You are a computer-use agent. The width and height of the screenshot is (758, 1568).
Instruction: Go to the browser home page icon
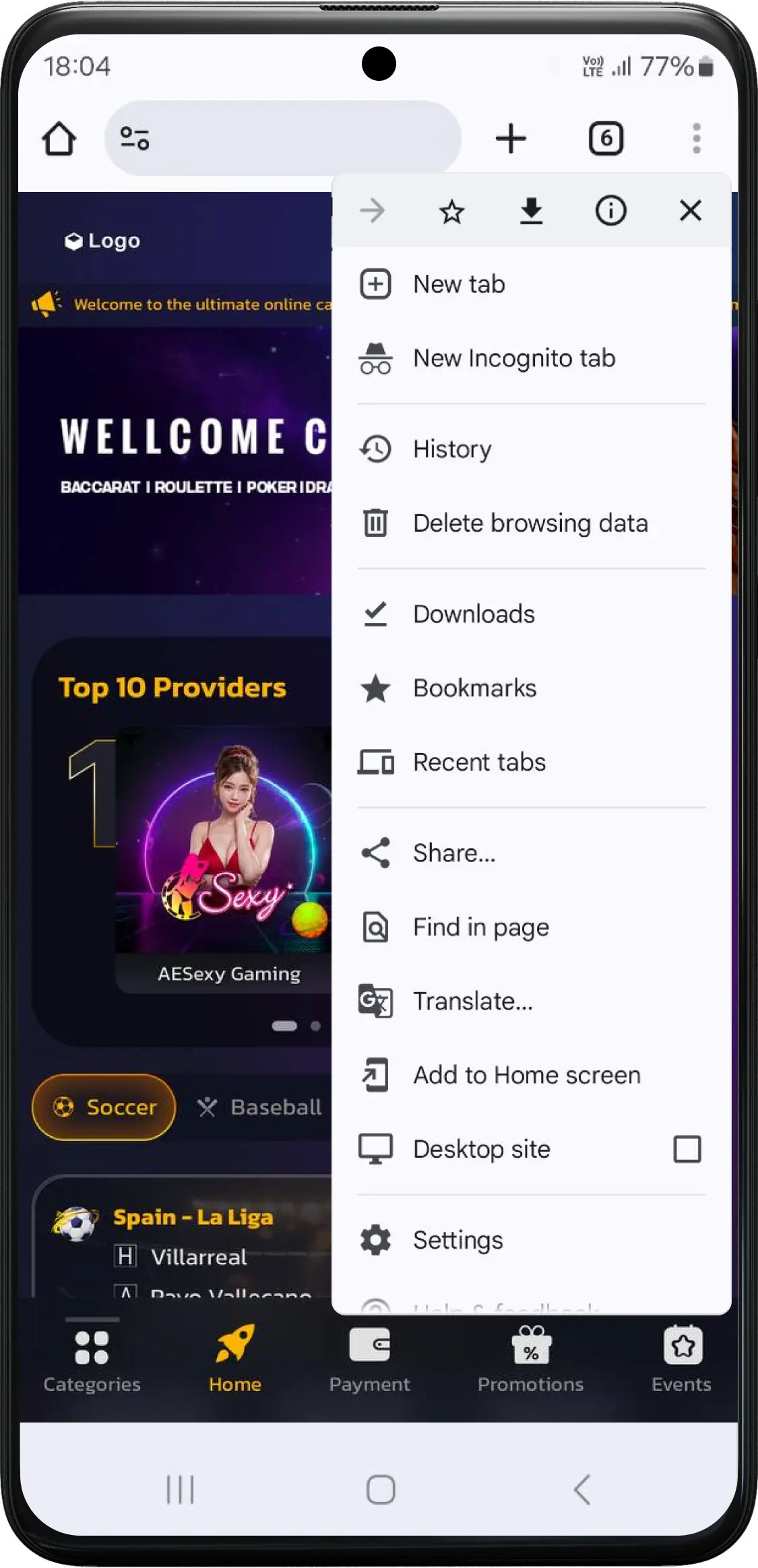[x=59, y=139]
